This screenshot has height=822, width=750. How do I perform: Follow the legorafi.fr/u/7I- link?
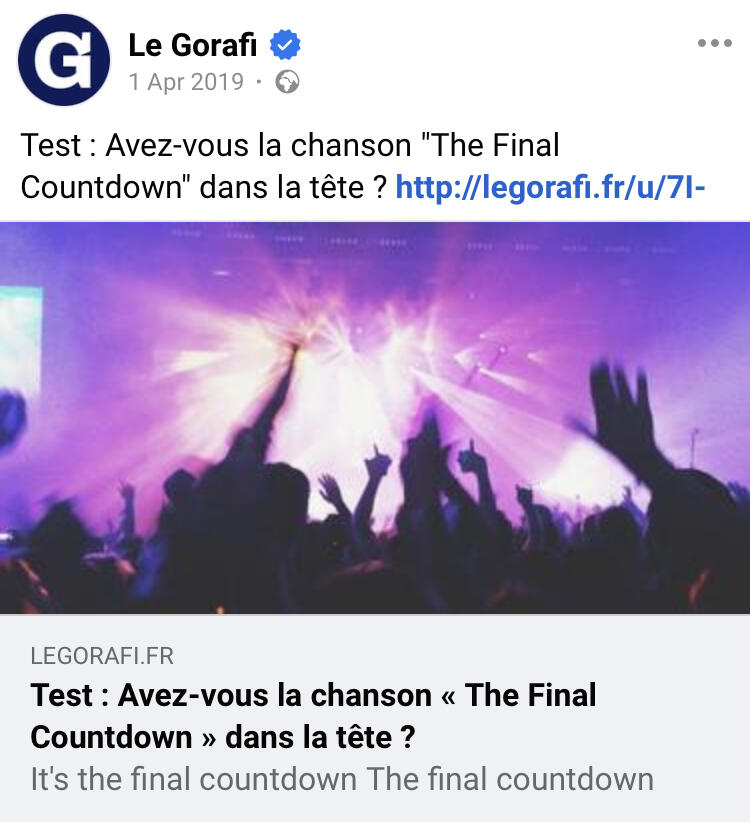551,187
